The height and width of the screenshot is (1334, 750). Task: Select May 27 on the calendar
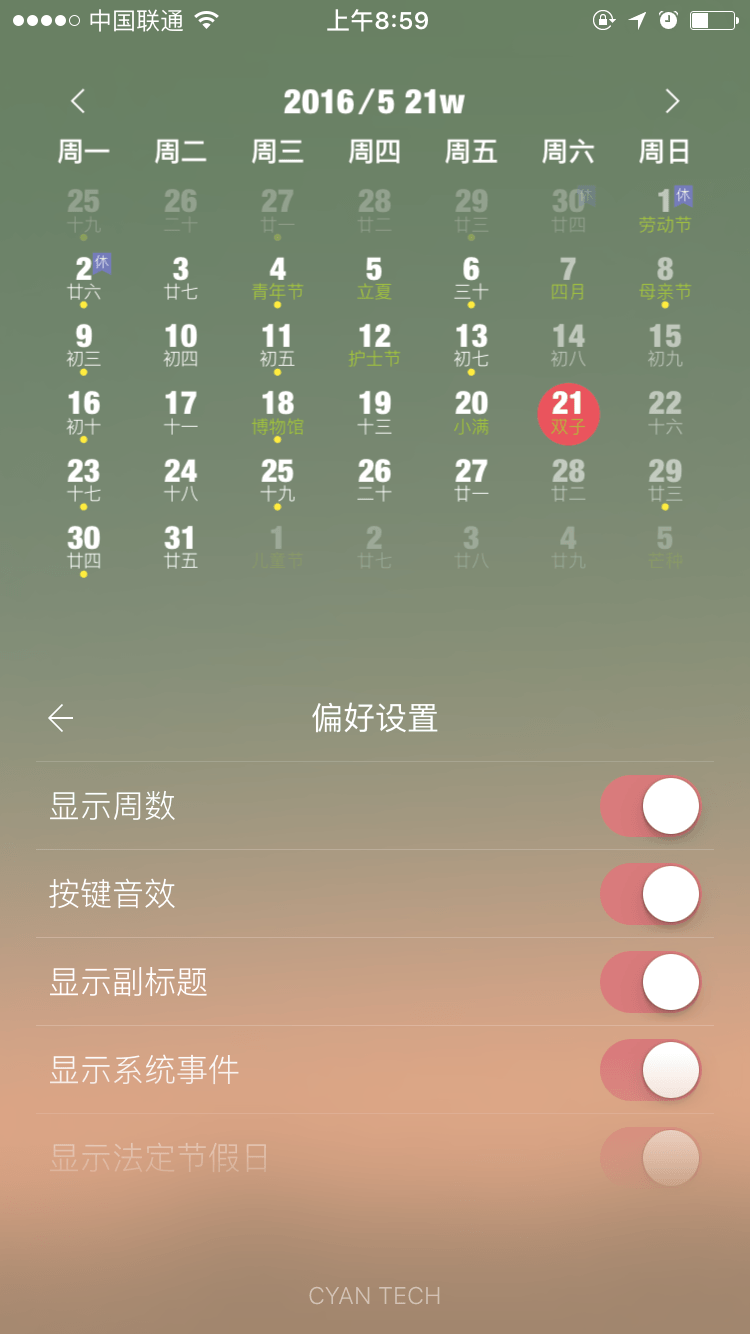(x=471, y=480)
